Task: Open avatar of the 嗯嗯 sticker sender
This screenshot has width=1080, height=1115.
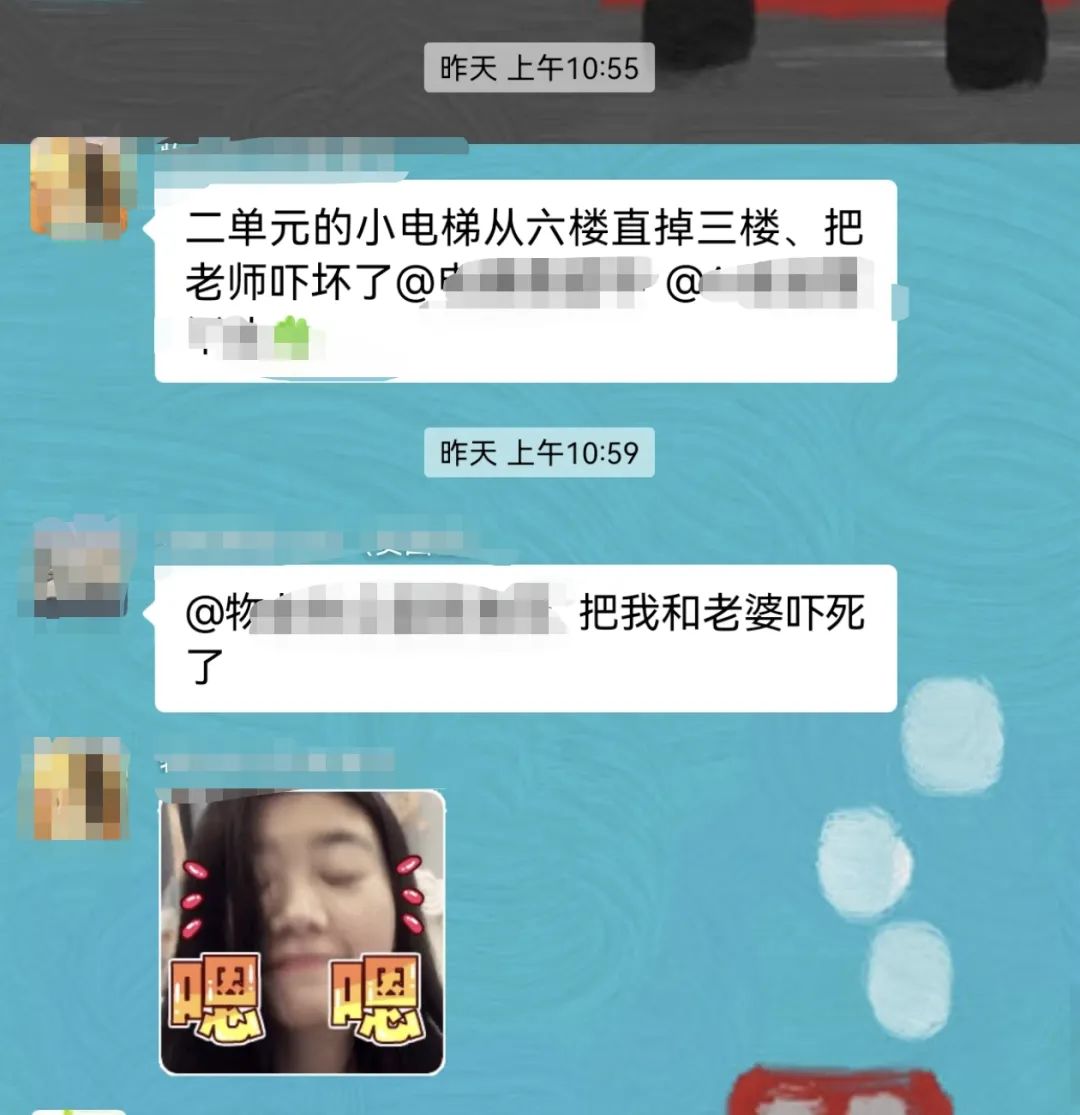Action: [x=78, y=789]
